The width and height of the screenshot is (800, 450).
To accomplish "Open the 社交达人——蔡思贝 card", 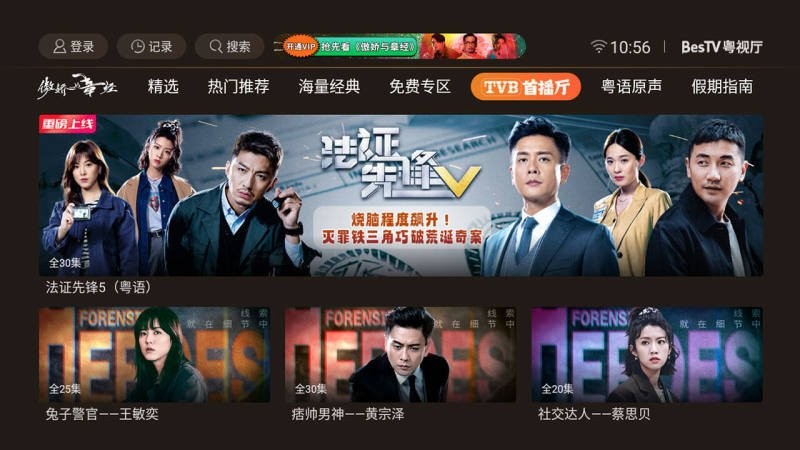I will (x=646, y=355).
